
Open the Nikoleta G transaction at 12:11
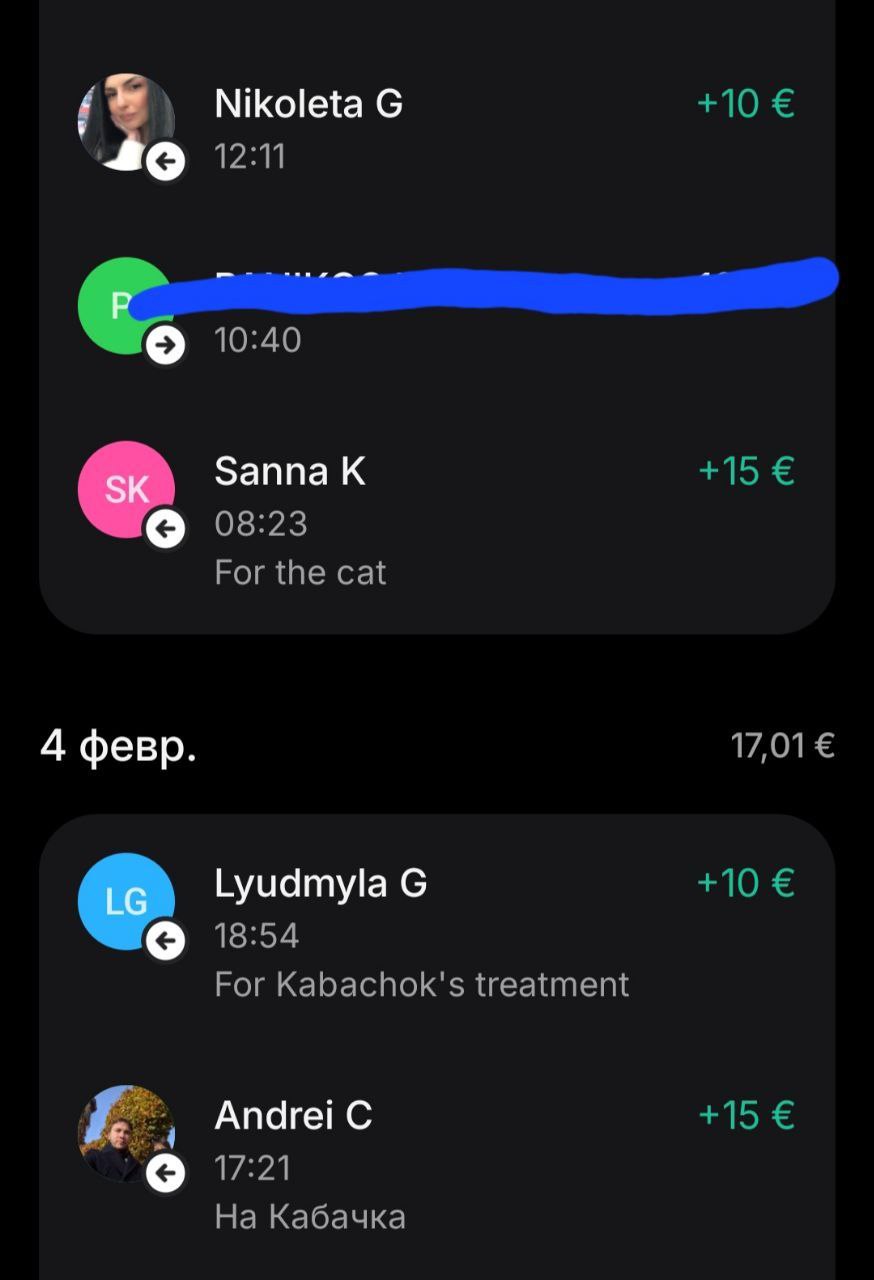coord(436,128)
